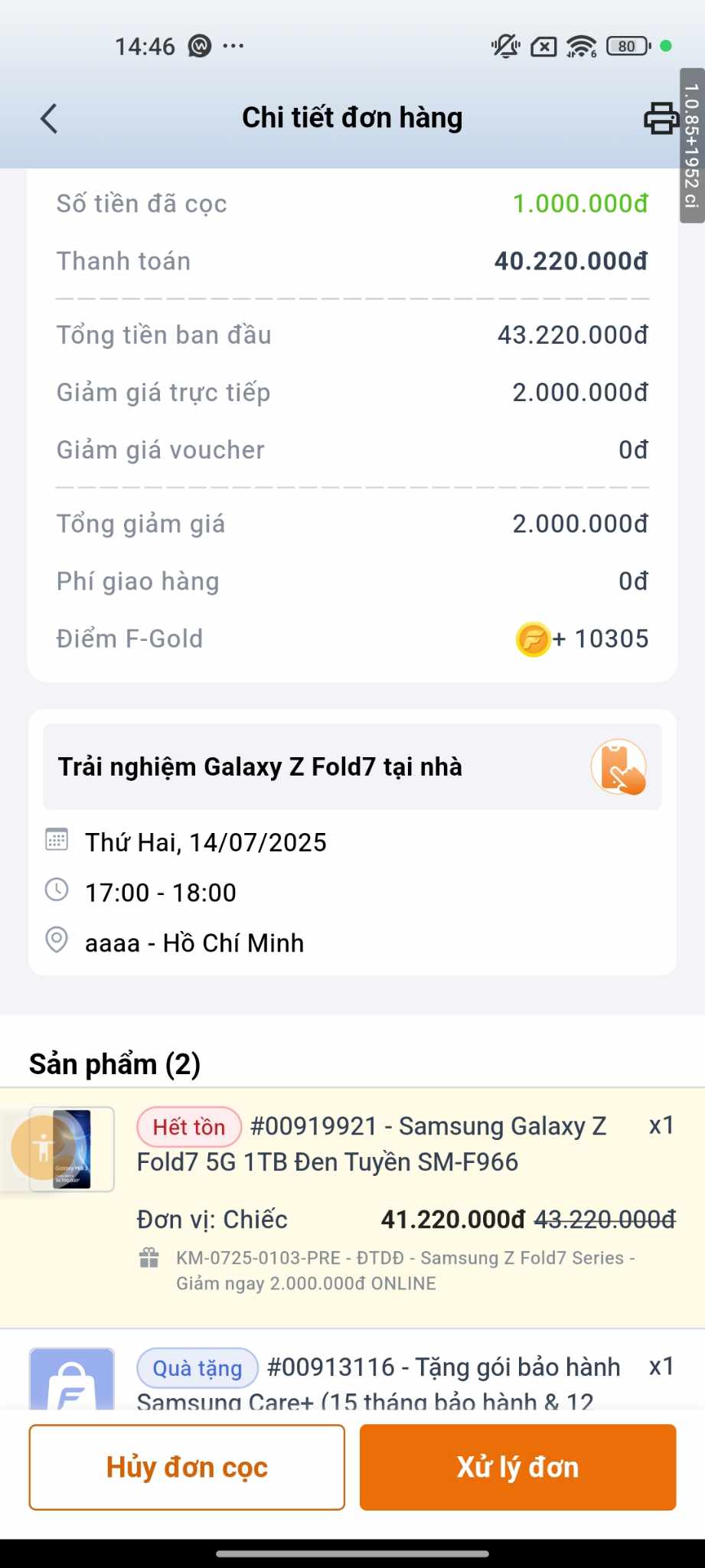Image resolution: width=705 pixels, height=1568 pixels.
Task: Print the order via printer icon
Action: click(x=661, y=119)
